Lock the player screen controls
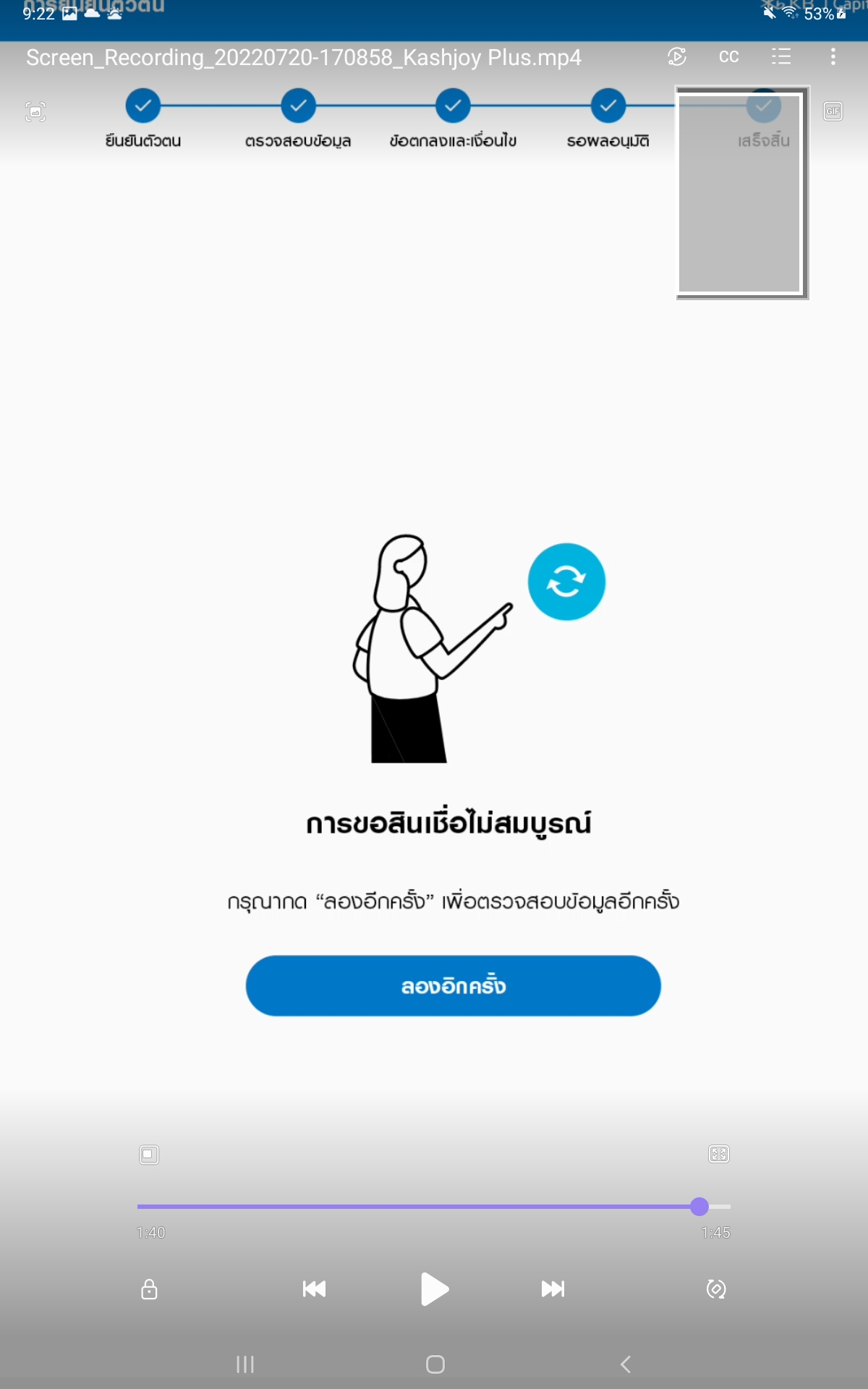 coord(149,1289)
